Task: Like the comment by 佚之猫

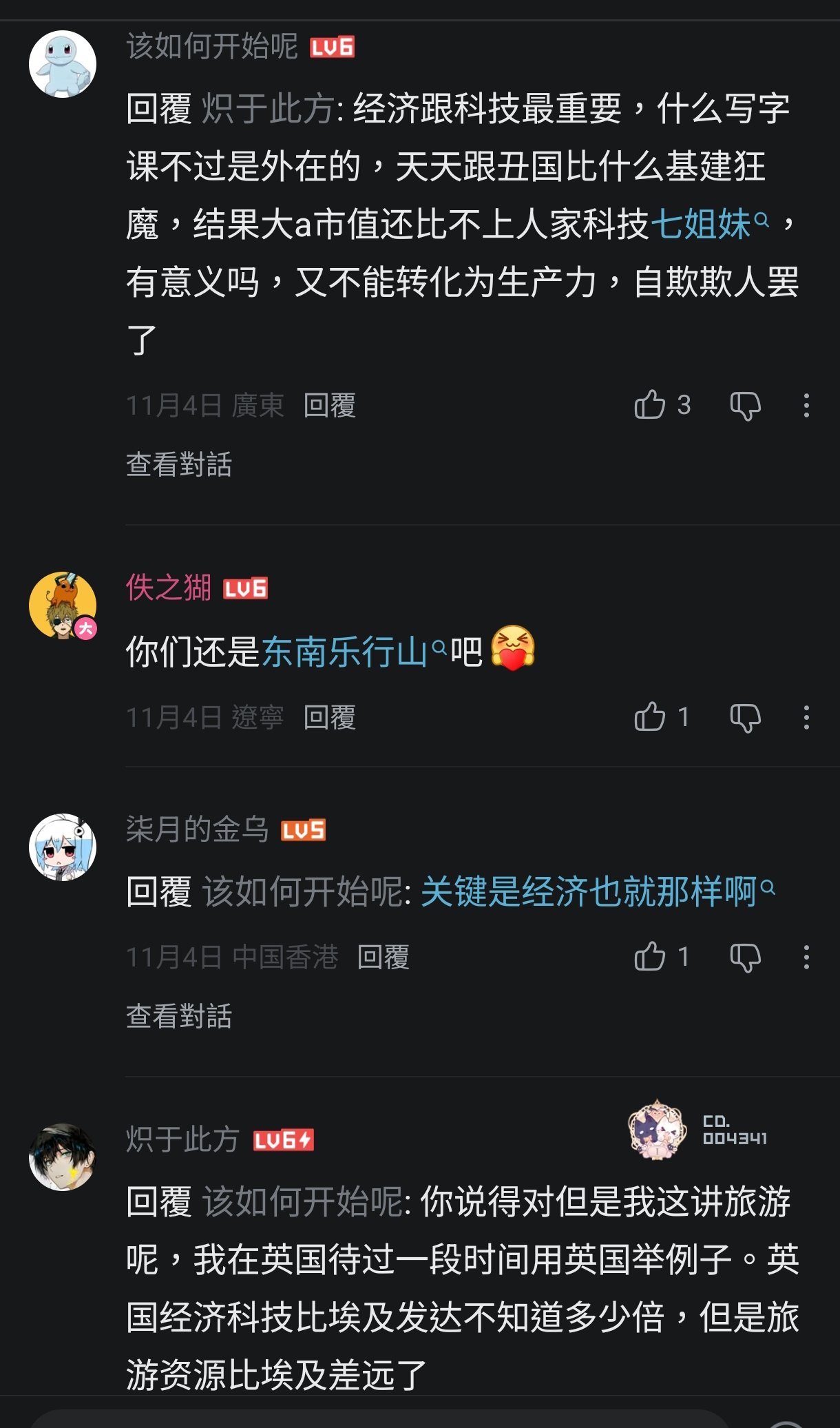Action: (650, 717)
